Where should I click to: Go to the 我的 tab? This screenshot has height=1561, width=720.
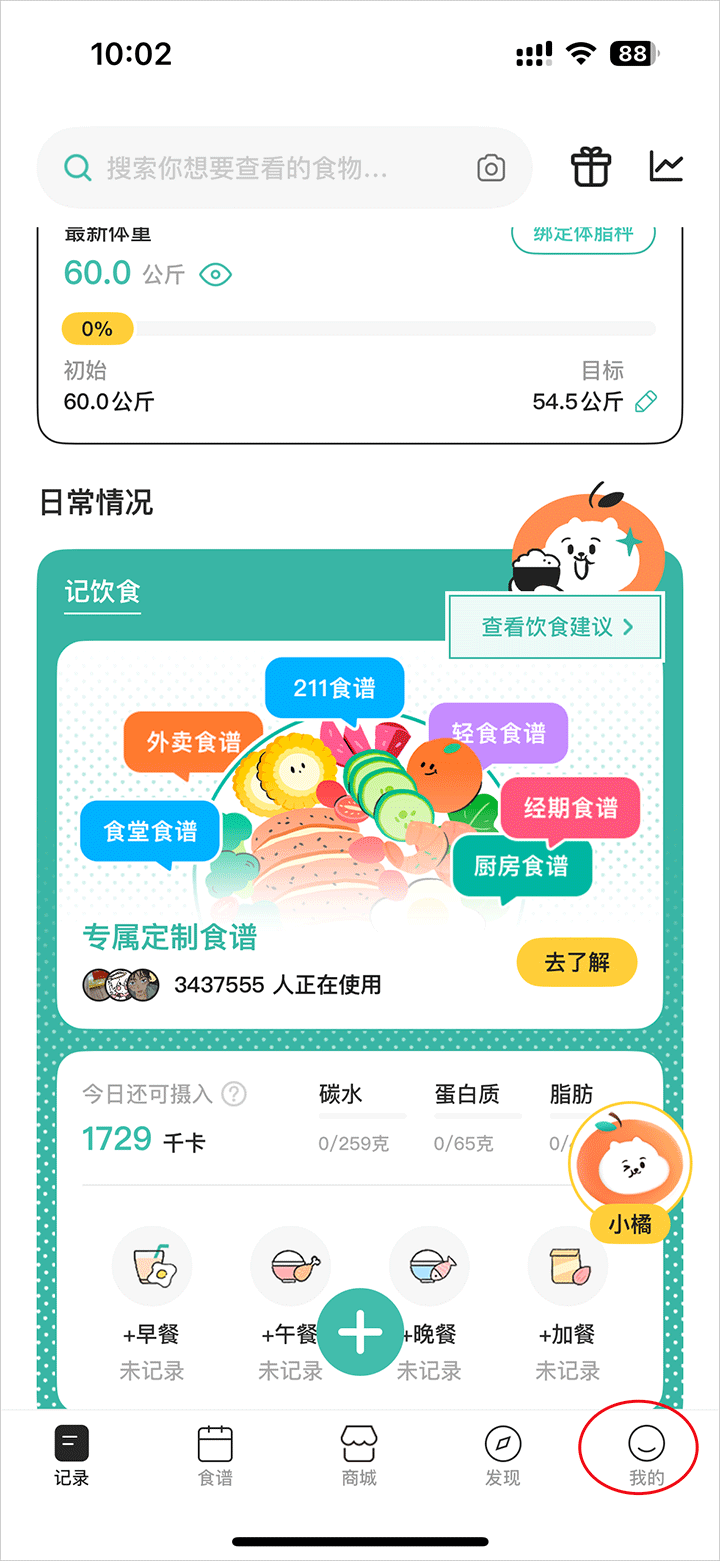click(x=646, y=1455)
